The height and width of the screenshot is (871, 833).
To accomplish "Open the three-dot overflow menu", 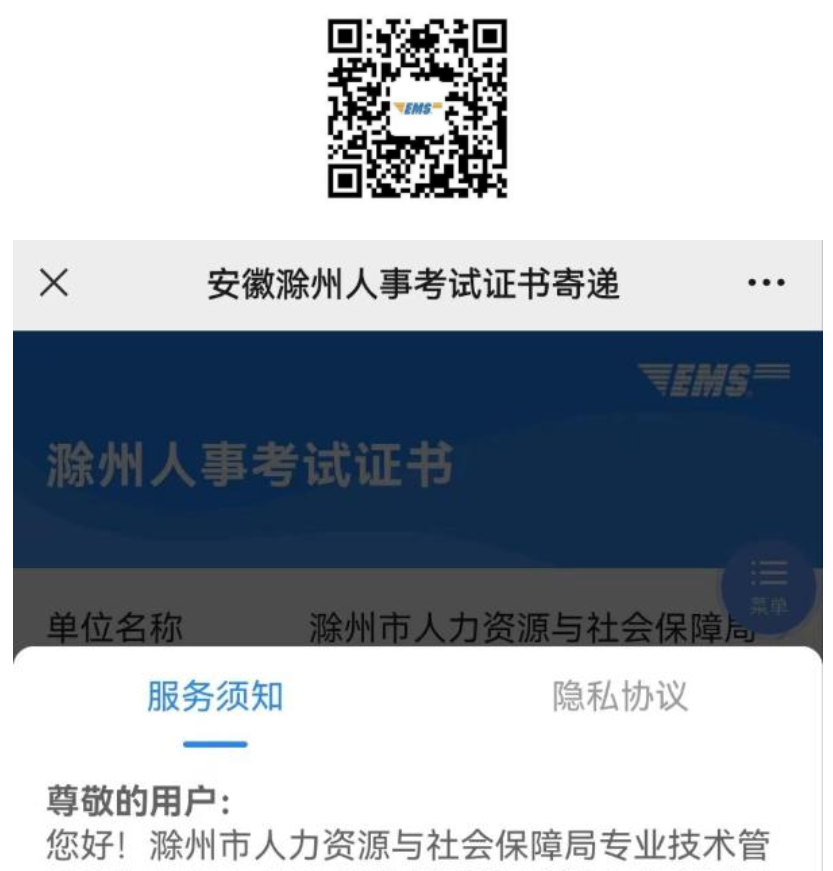I will coord(766,285).
